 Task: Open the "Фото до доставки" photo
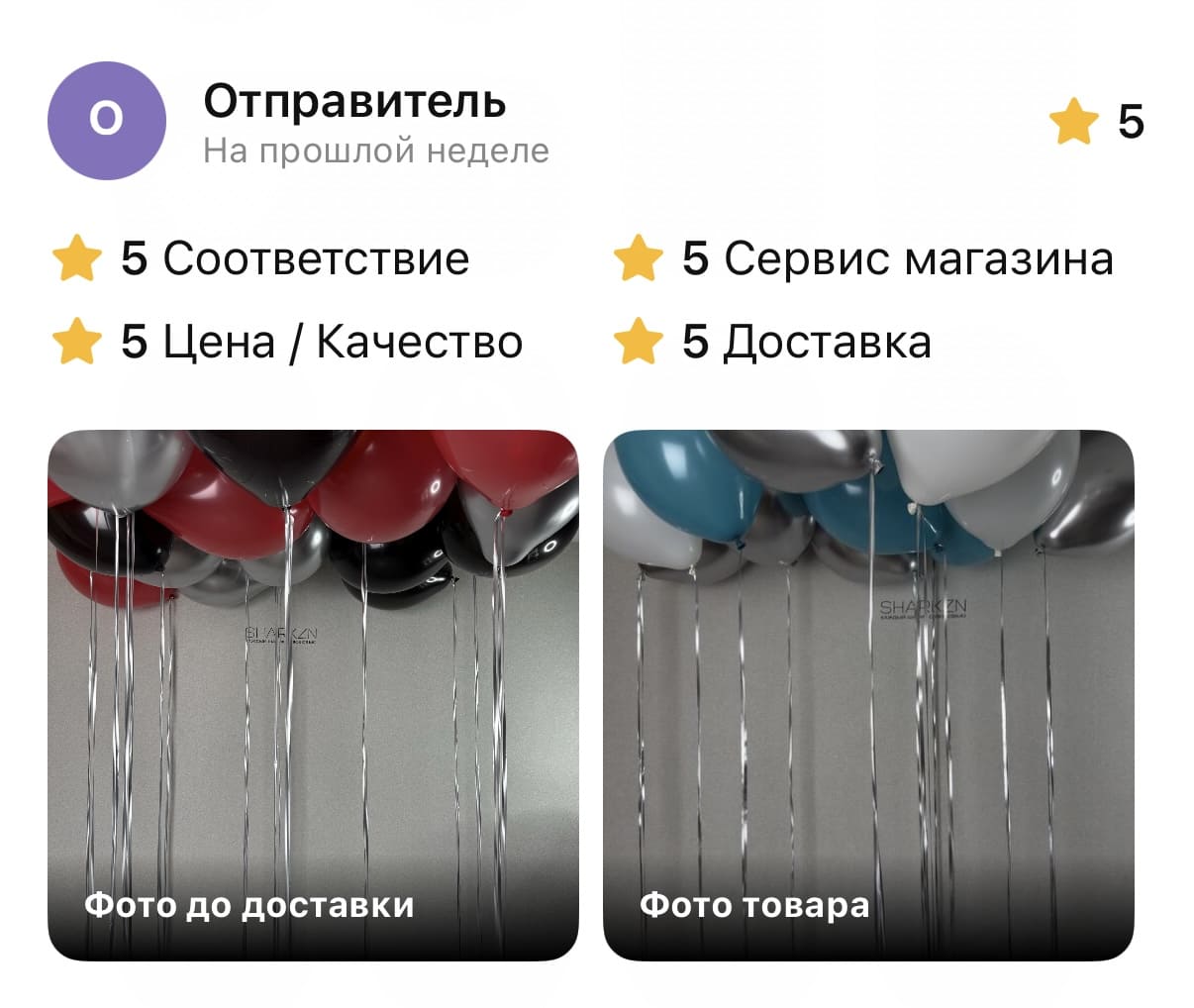(x=313, y=695)
